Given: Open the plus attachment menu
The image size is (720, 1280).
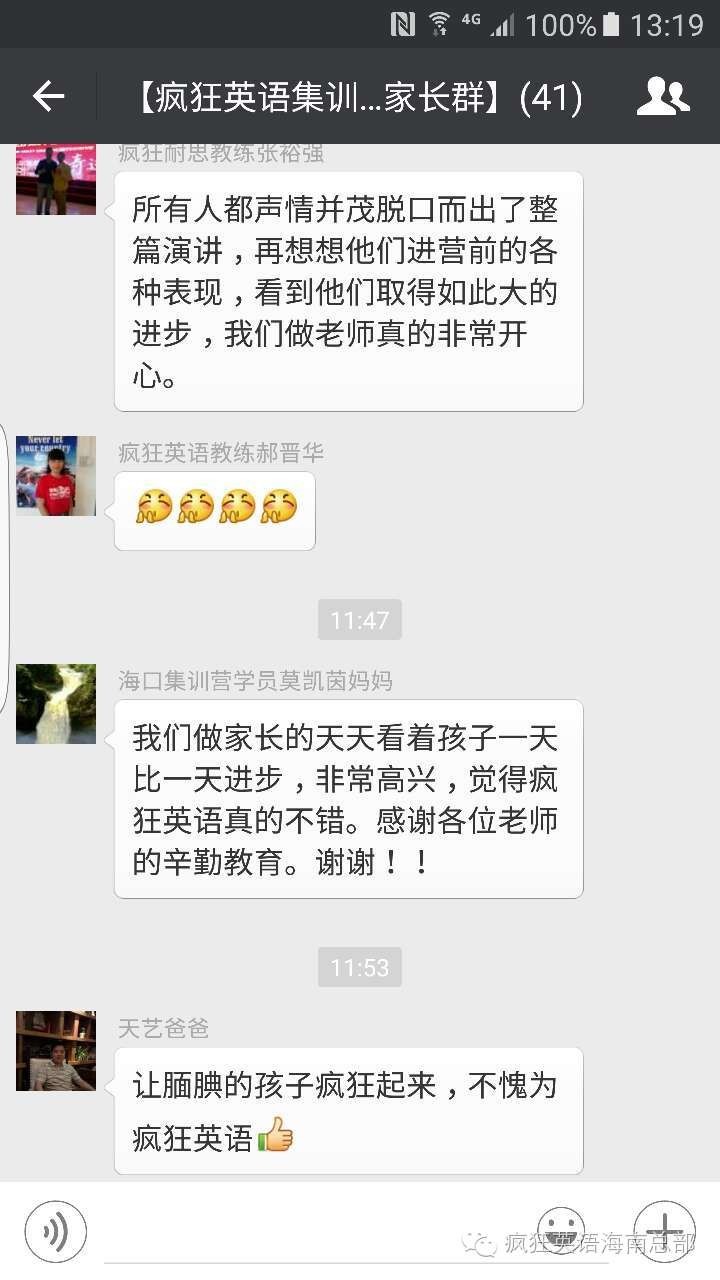Looking at the screenshot, I should point(664,1229).
